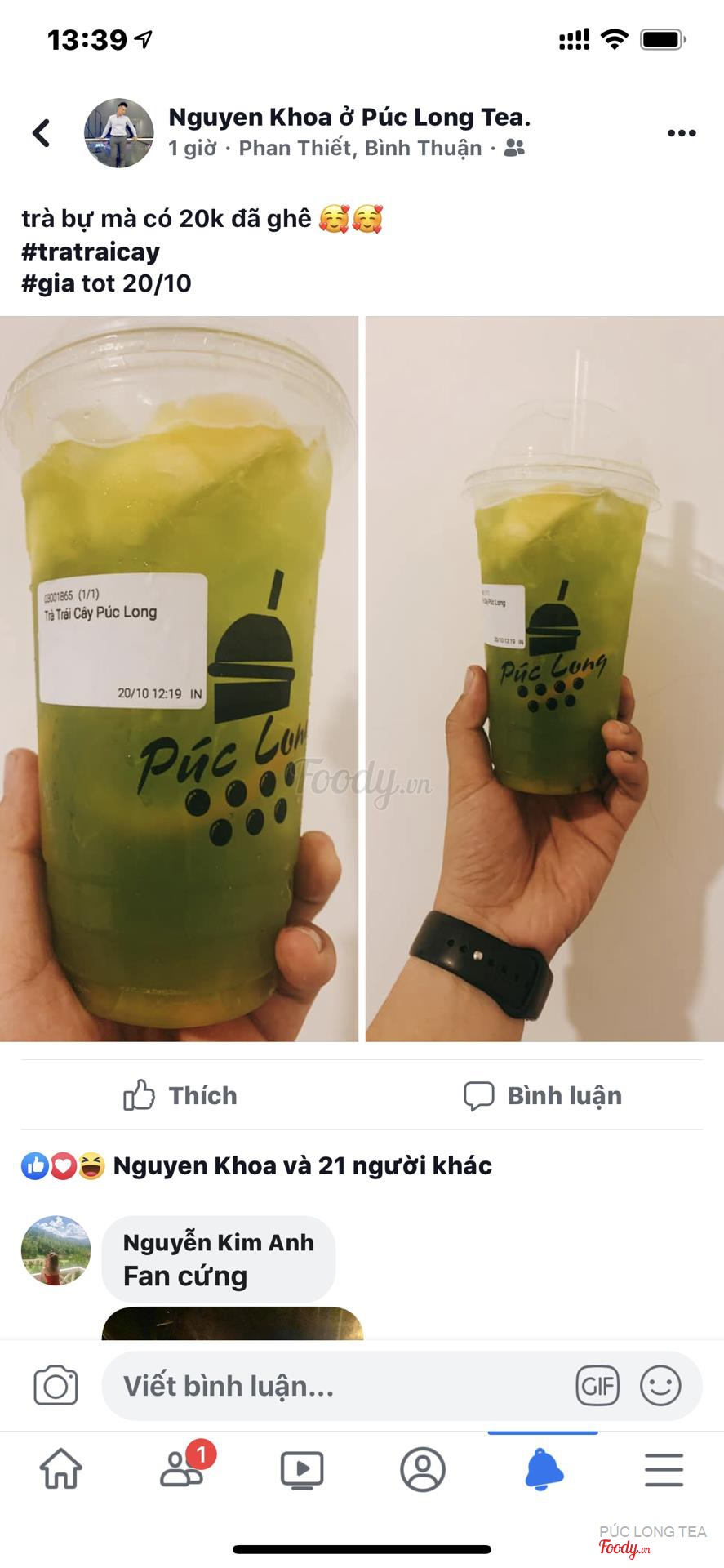This screenshot has width=724, height=1568.
Task: View reactions from Nguyen Khoa và 21 người khác
Action: pos(302,1165)
